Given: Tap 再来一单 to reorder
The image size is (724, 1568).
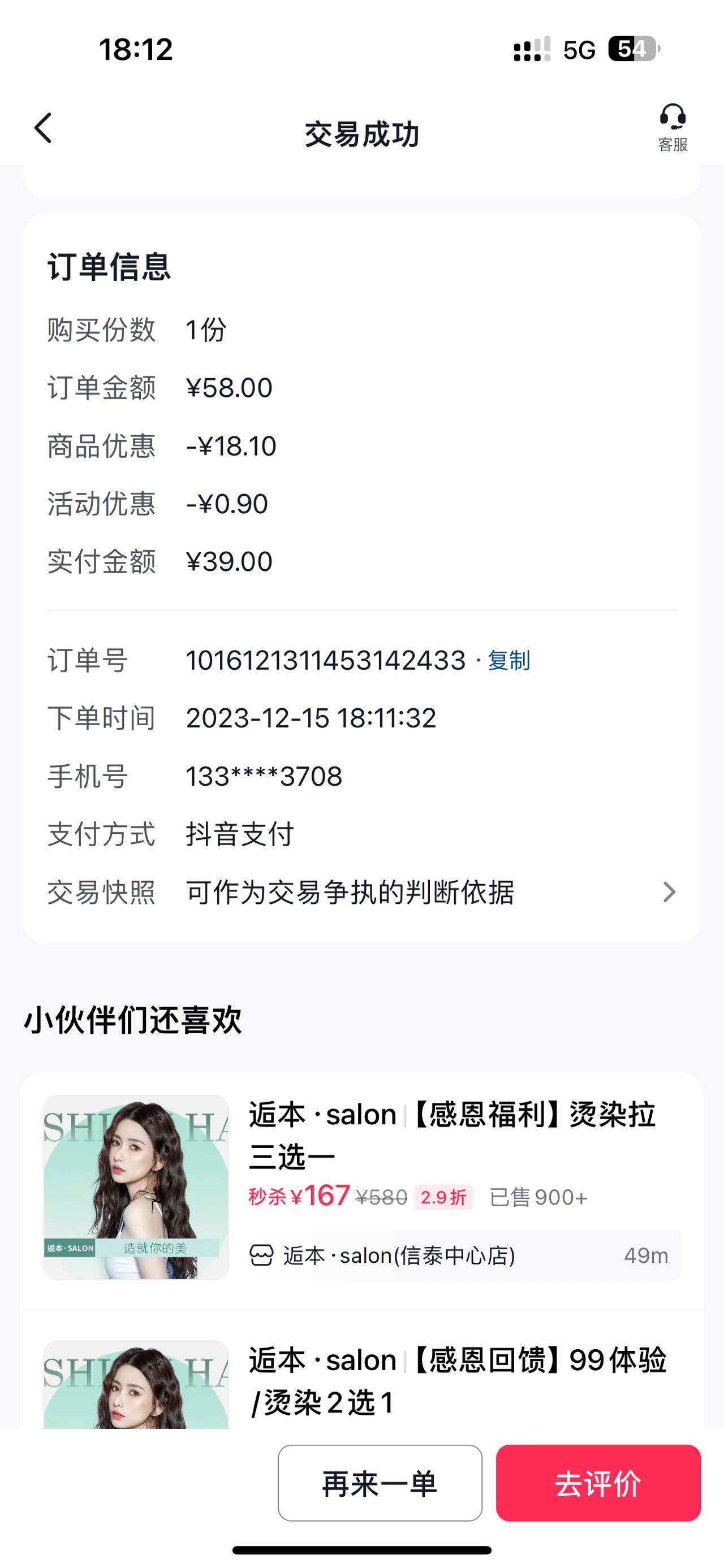Looking at the screenshot, I should click(x=380, y=1483).
